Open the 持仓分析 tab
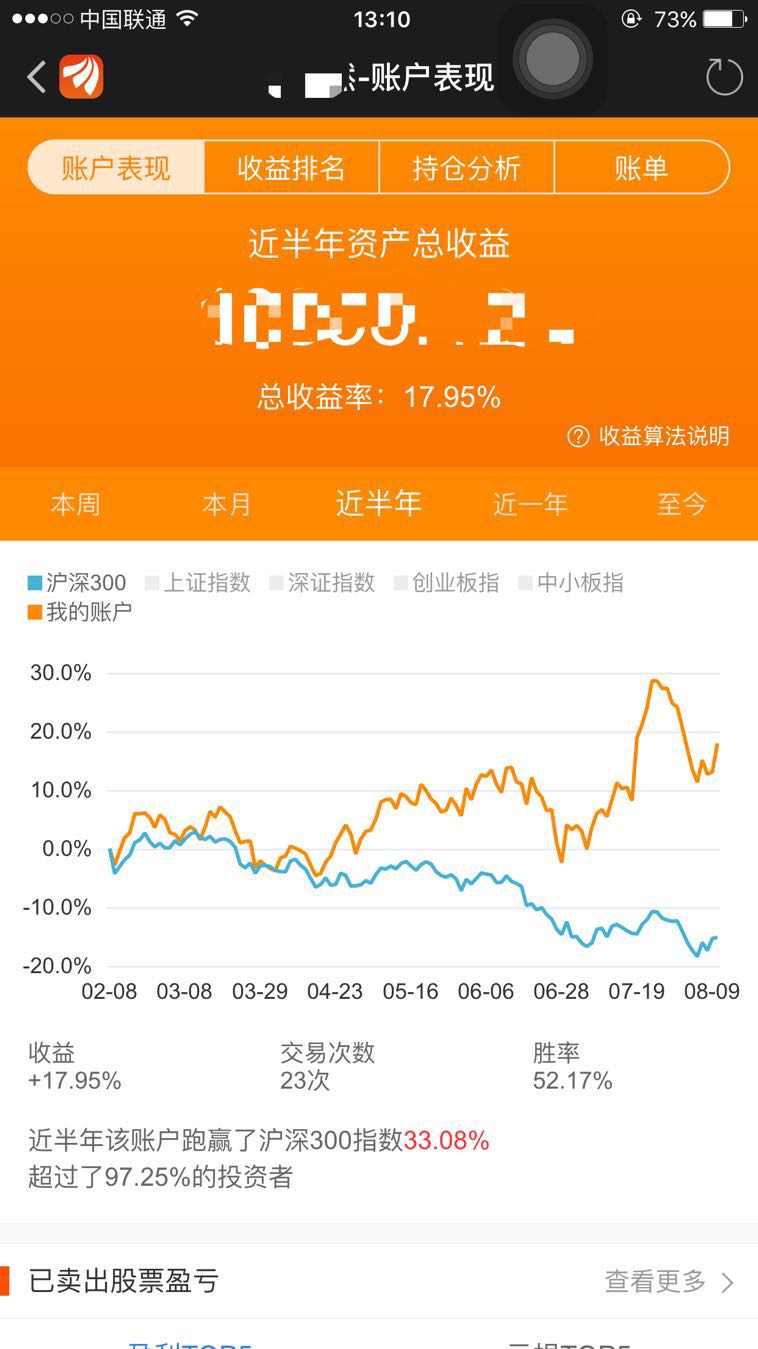 point(466,168)
